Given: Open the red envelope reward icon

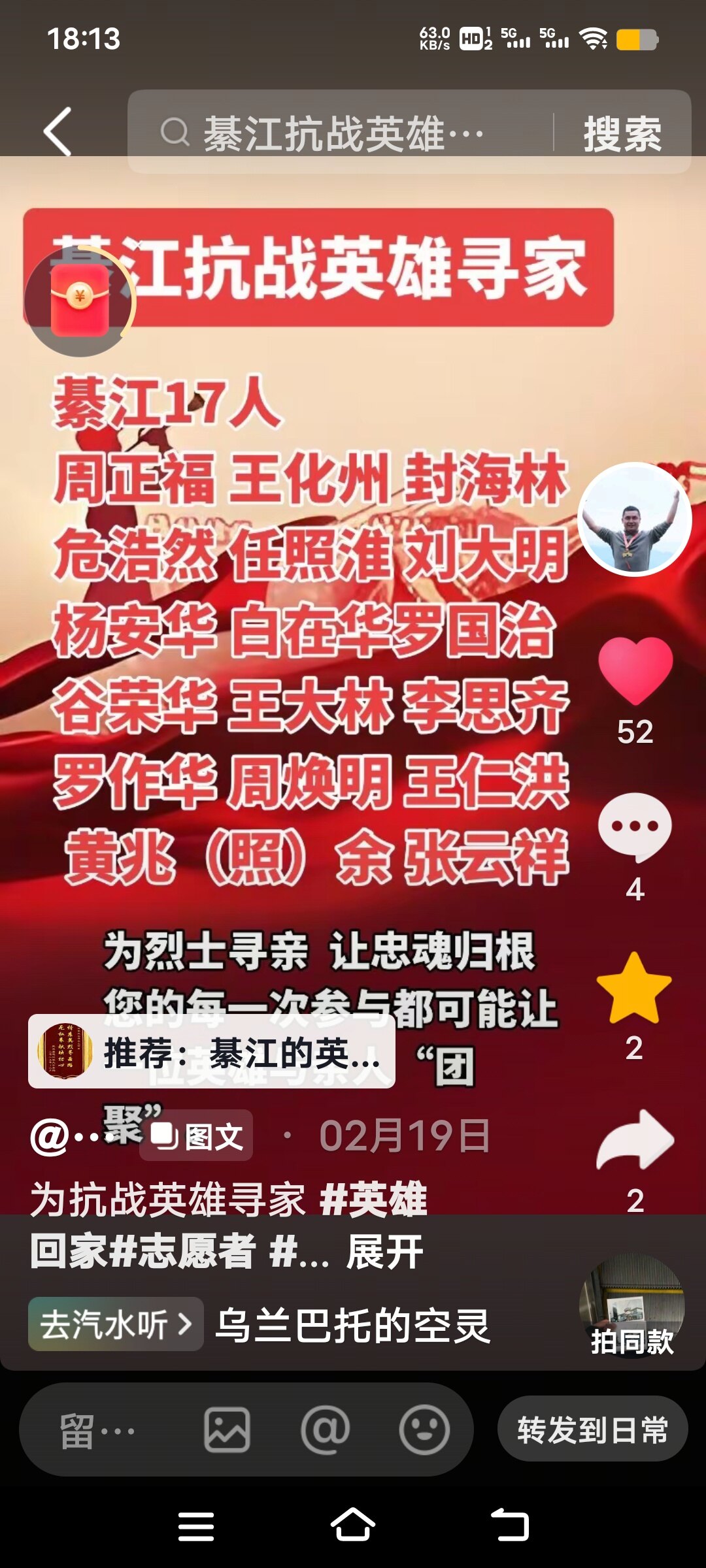Looking at the screenshot, I should pos(80,302).
